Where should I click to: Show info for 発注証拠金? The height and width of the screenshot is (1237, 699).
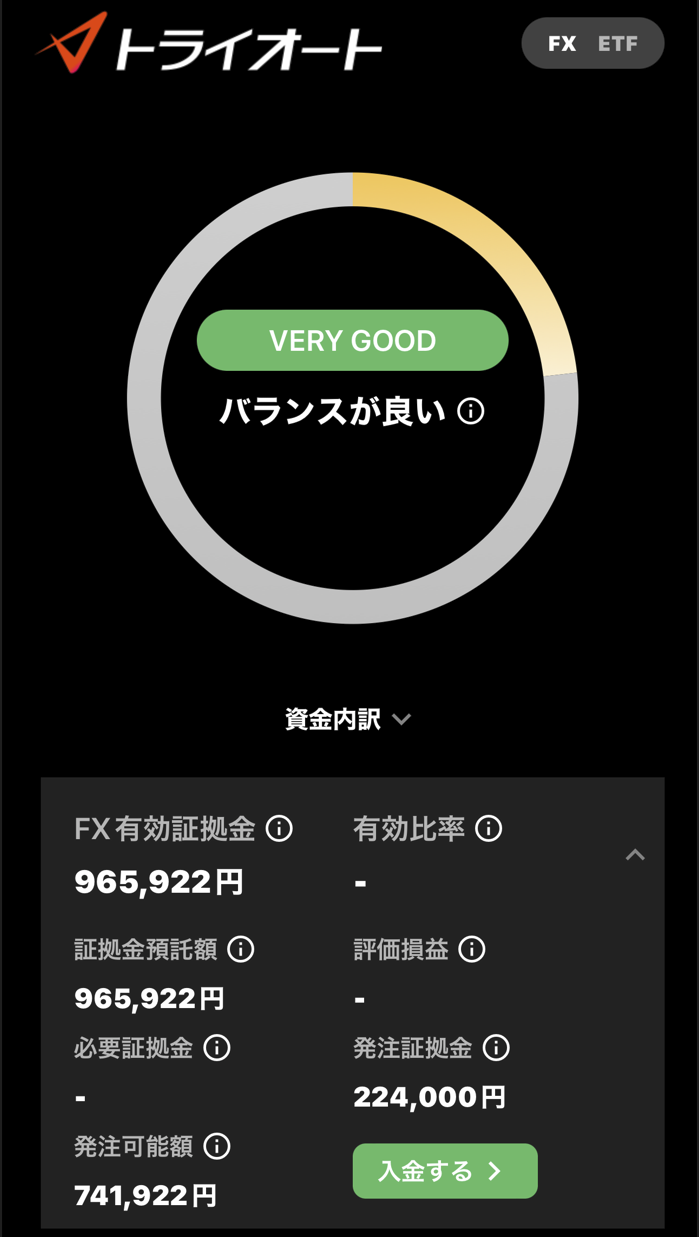(496, 1048)
